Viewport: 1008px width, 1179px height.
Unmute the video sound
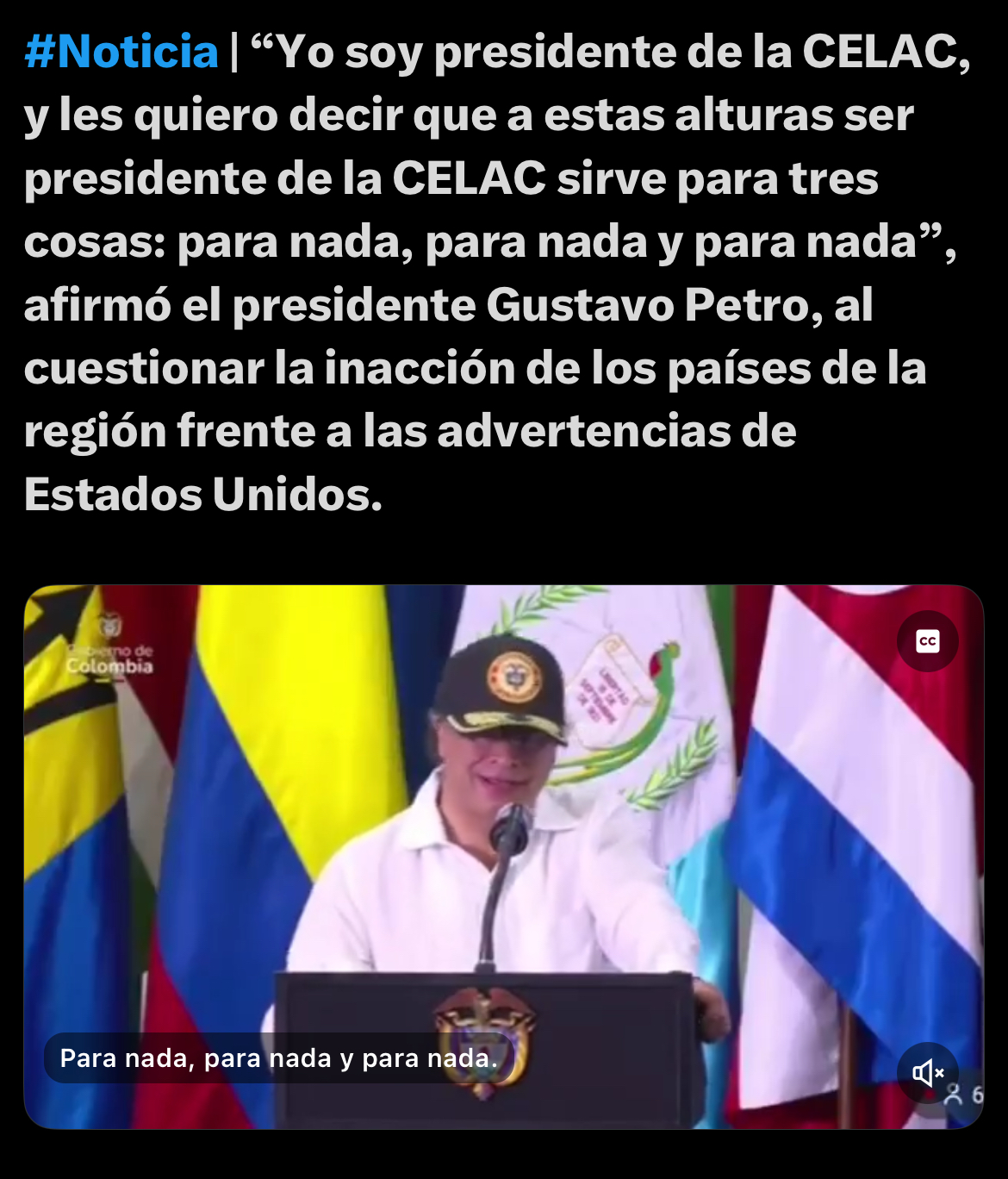point(927,1073)
